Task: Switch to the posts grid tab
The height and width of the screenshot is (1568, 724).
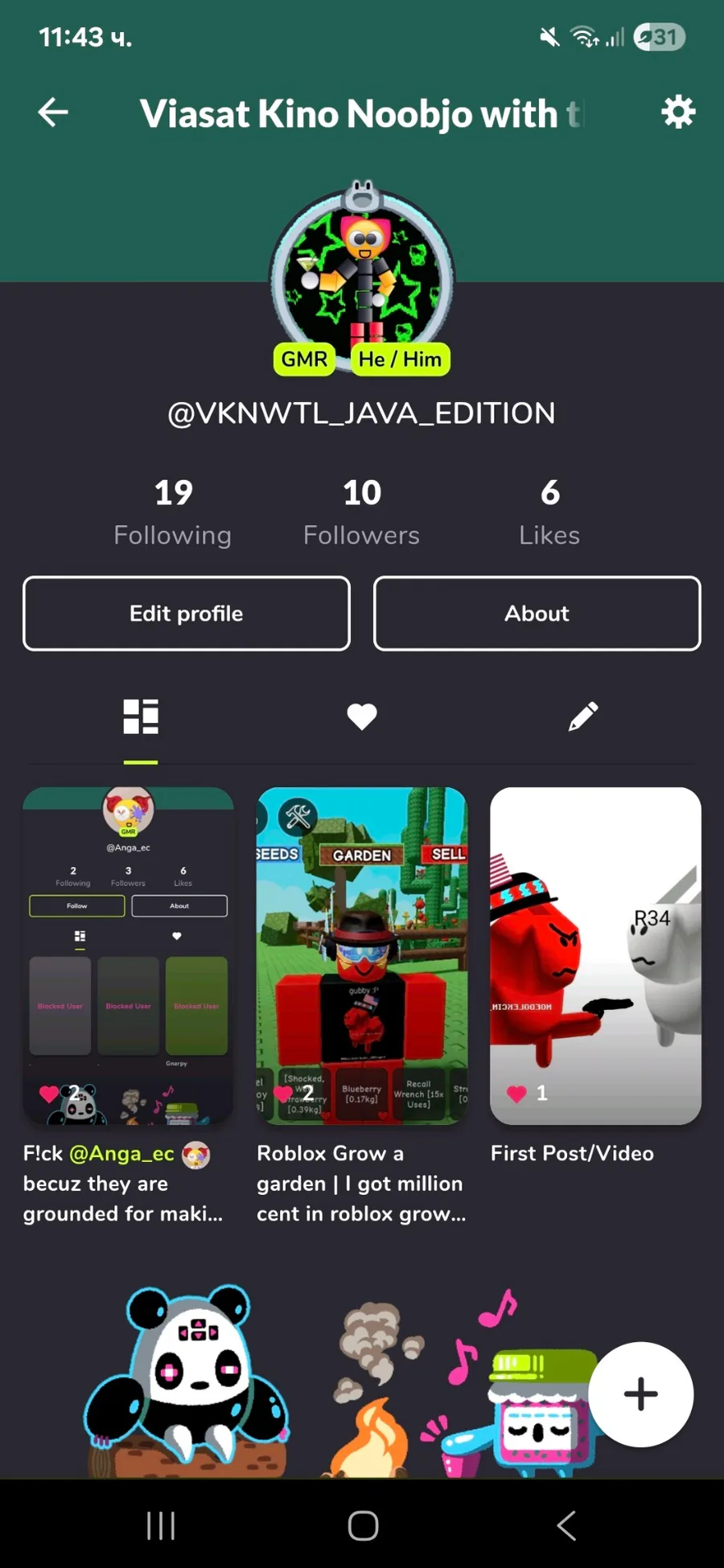Action: (x=141, y=716)
